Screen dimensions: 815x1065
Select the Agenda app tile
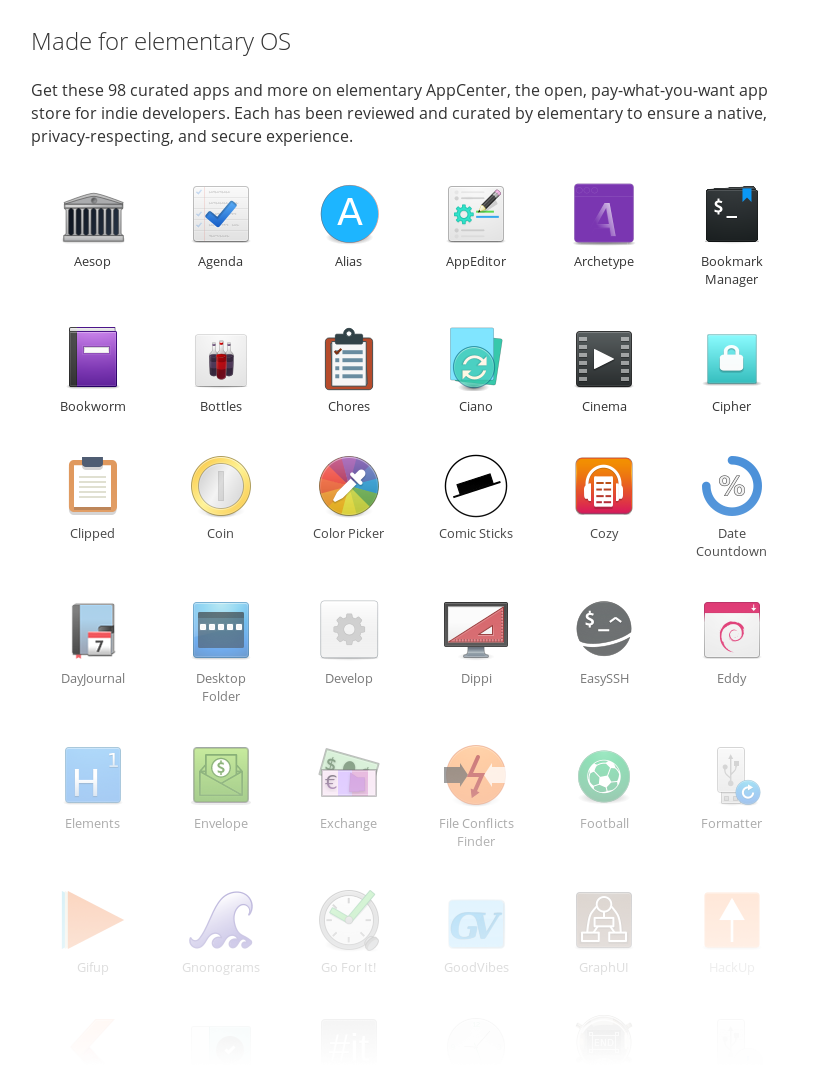pyautogui.click(x=221, y=216)
